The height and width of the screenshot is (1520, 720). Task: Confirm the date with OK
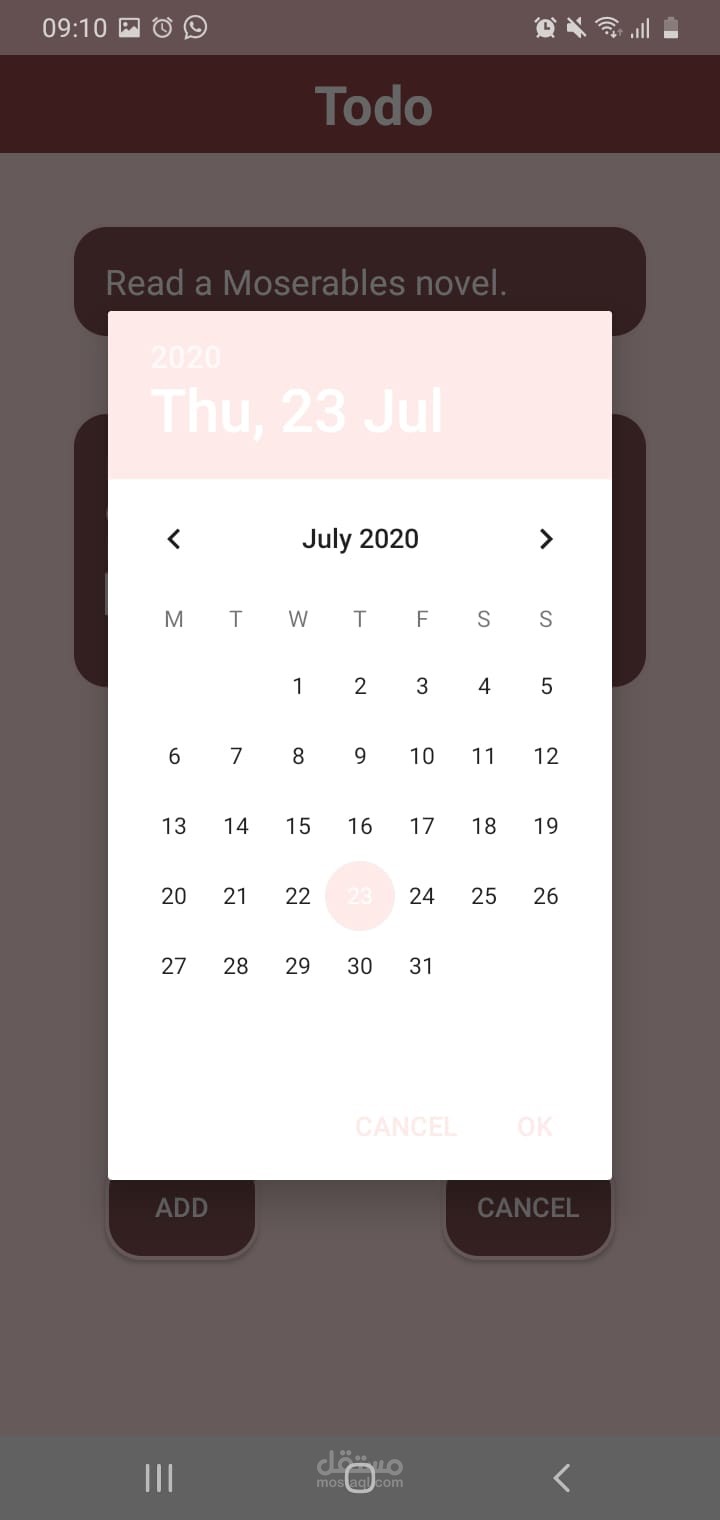pyautogui.click(x=535, y=1127)
